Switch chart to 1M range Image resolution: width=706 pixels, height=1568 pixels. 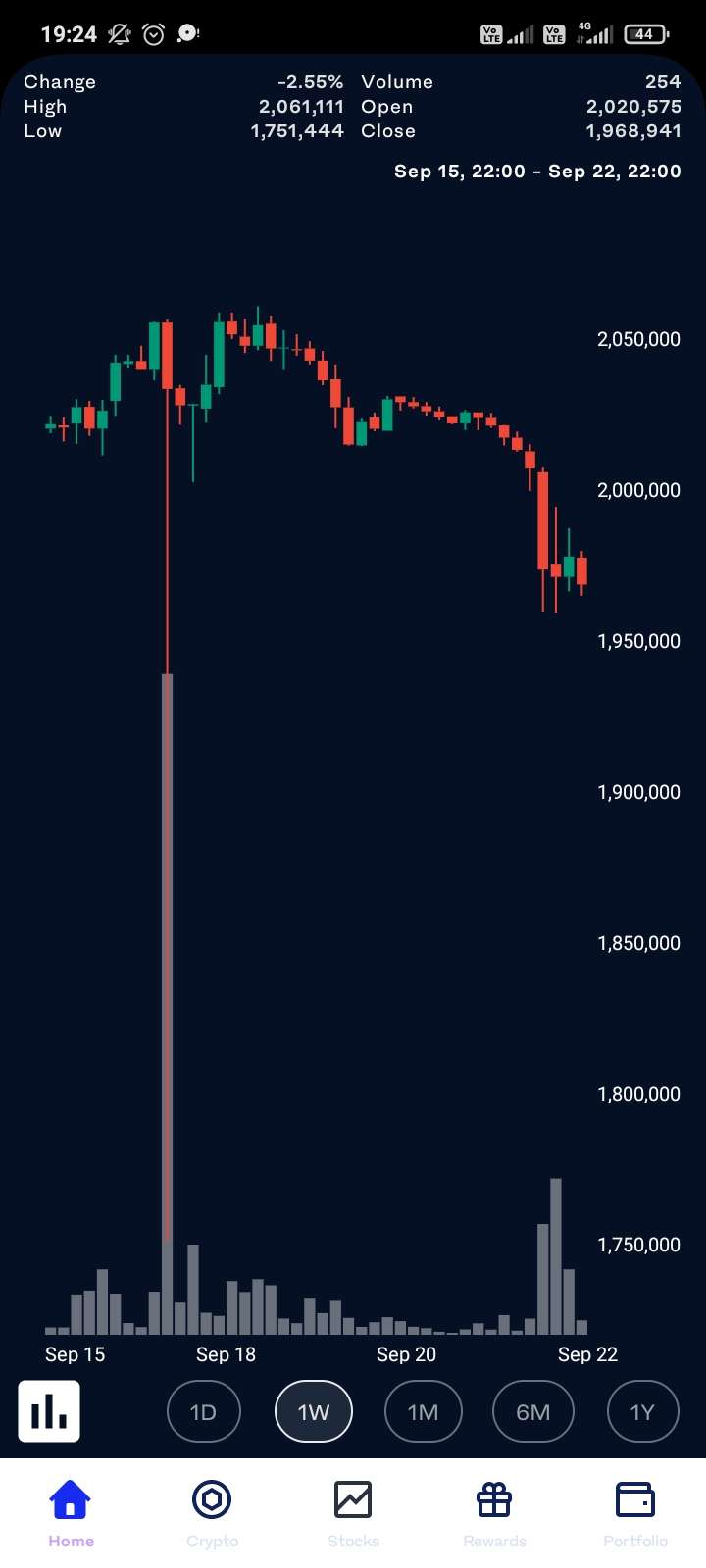423,1411
